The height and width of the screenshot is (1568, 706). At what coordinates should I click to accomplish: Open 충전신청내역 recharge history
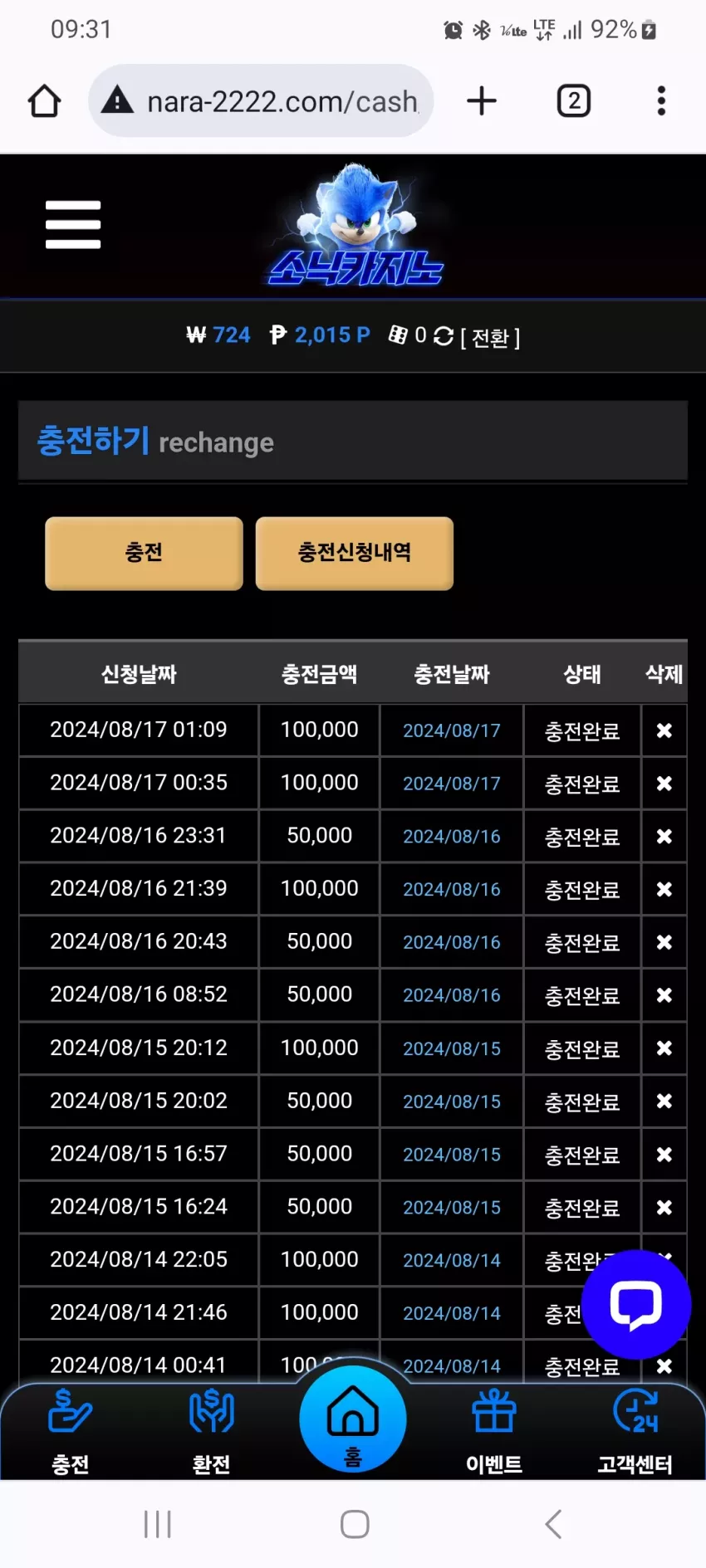[x=355, y=553]
